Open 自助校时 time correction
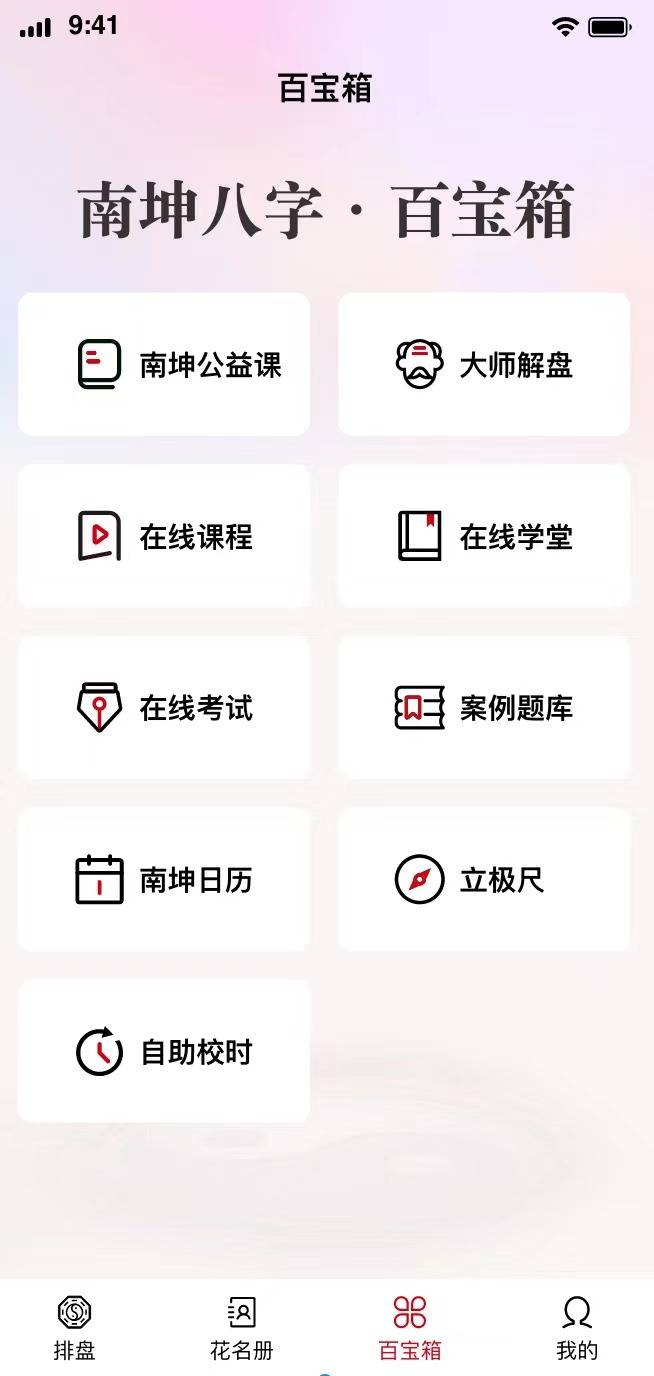 (164, 1051)
